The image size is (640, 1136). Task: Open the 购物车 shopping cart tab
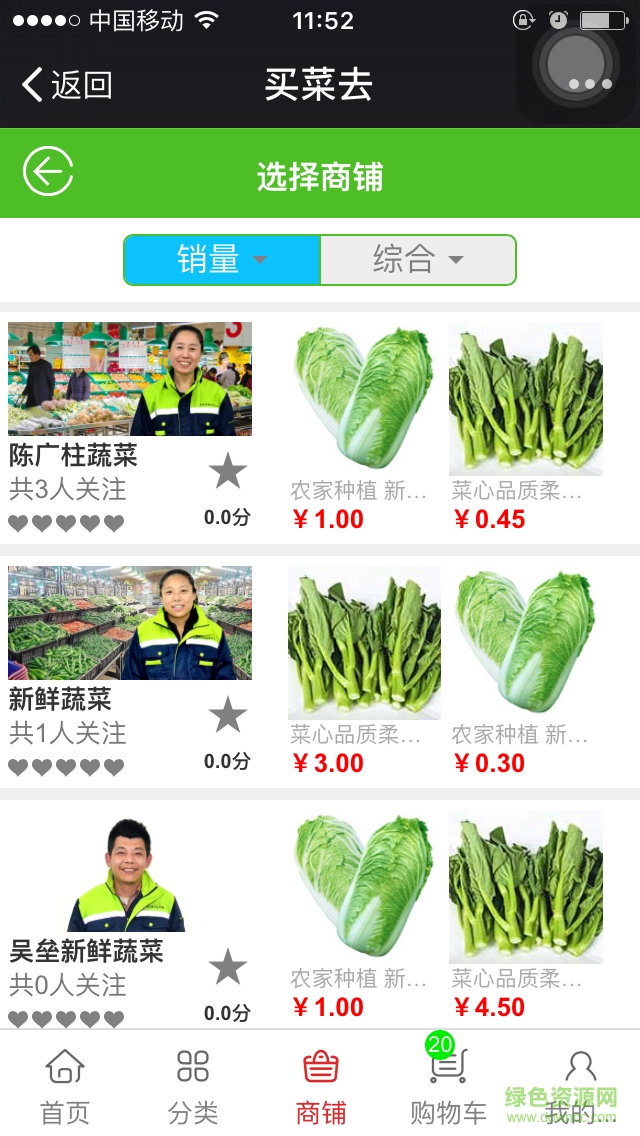click(x=448, y=1085)
